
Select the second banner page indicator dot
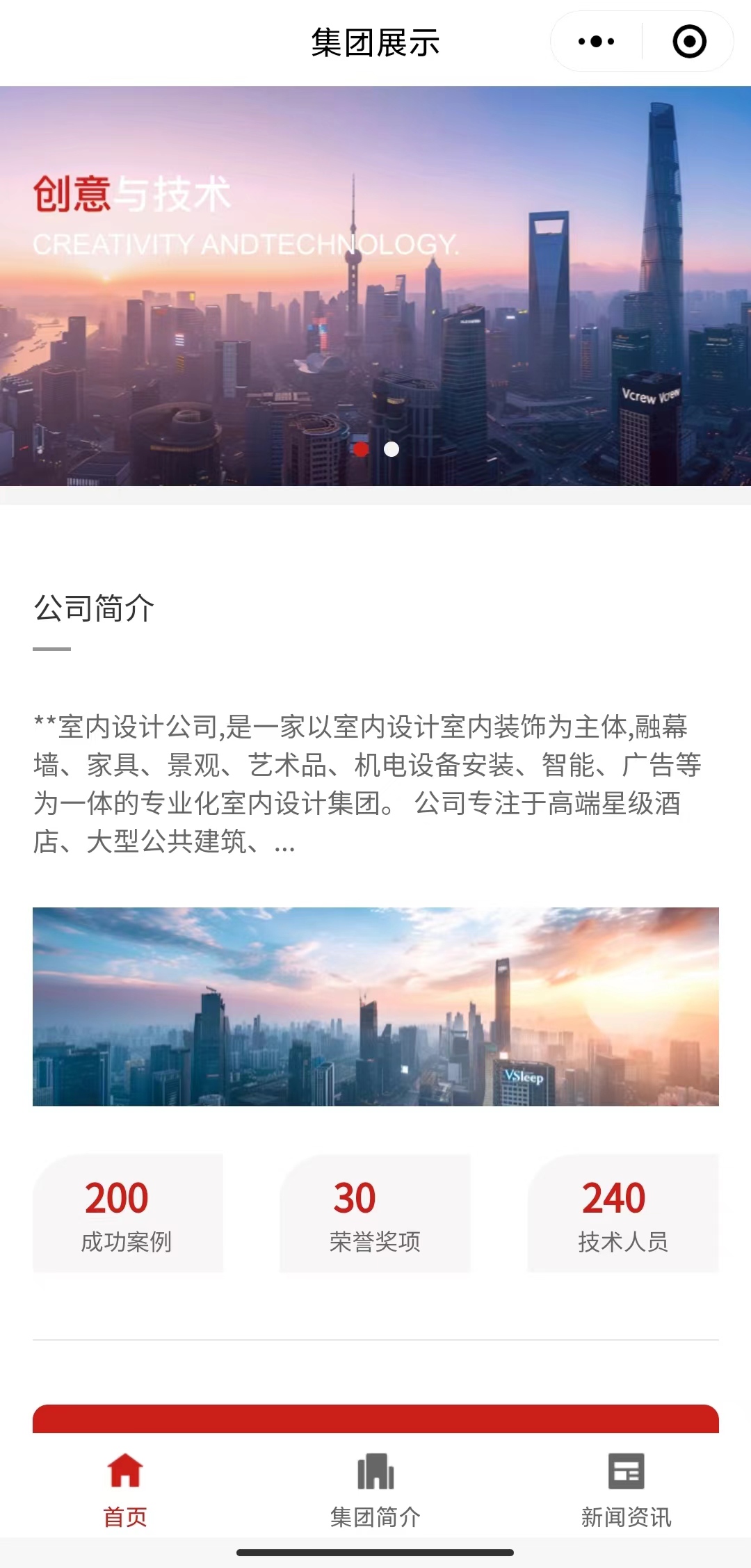point(391,449)
